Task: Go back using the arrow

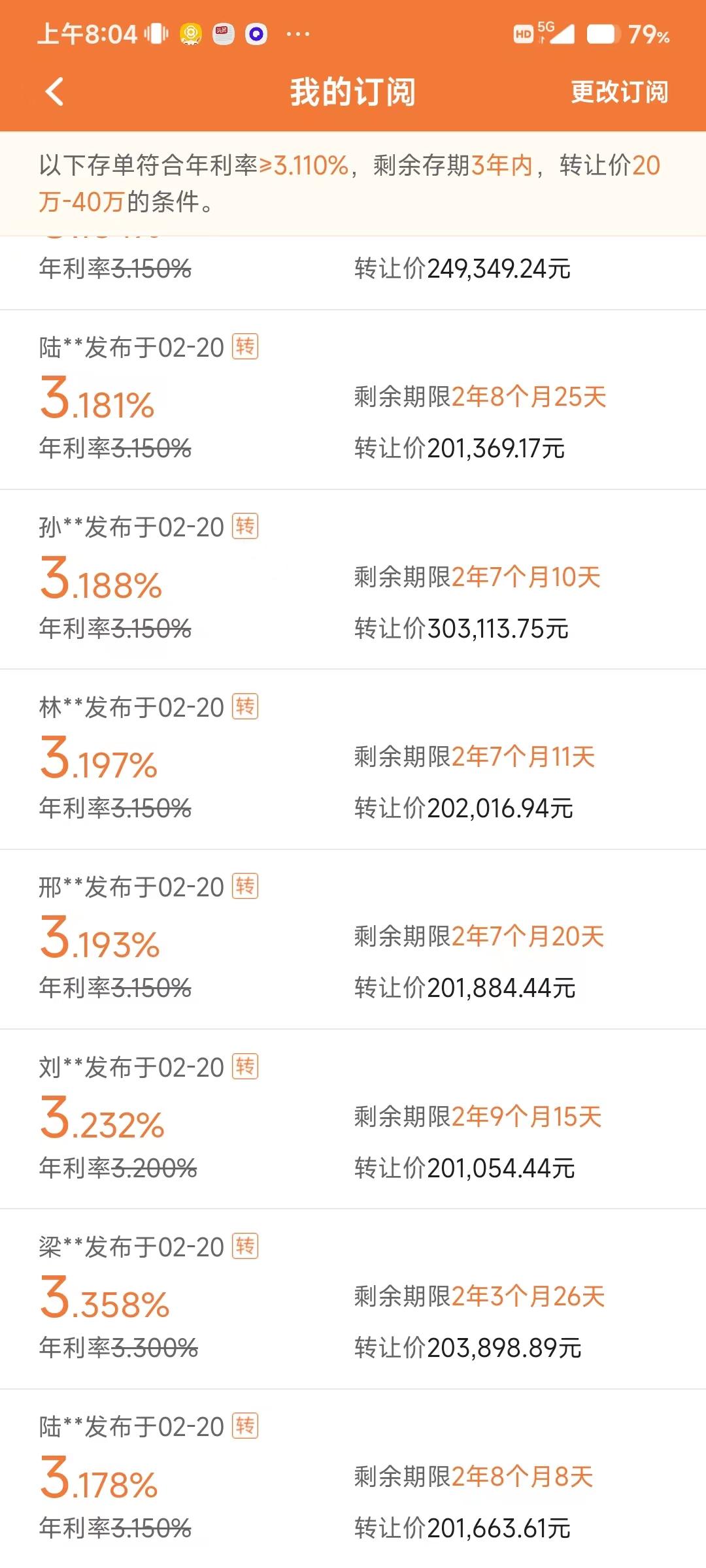Action: 55,91
